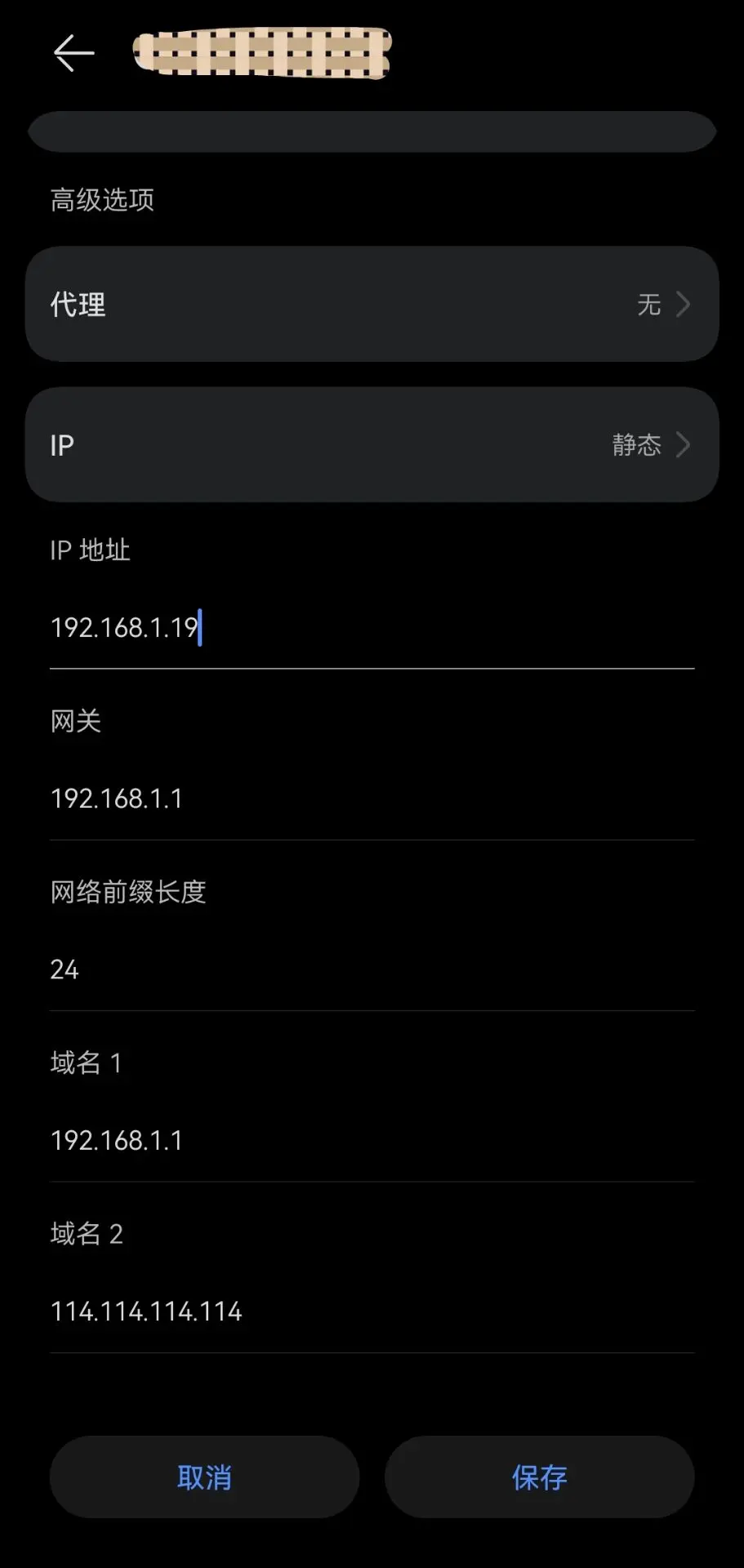This screenshot has height=1568, width=744.
Task: Open the 代理 proxy dropdown showing 无
Action: pos(372,304)
